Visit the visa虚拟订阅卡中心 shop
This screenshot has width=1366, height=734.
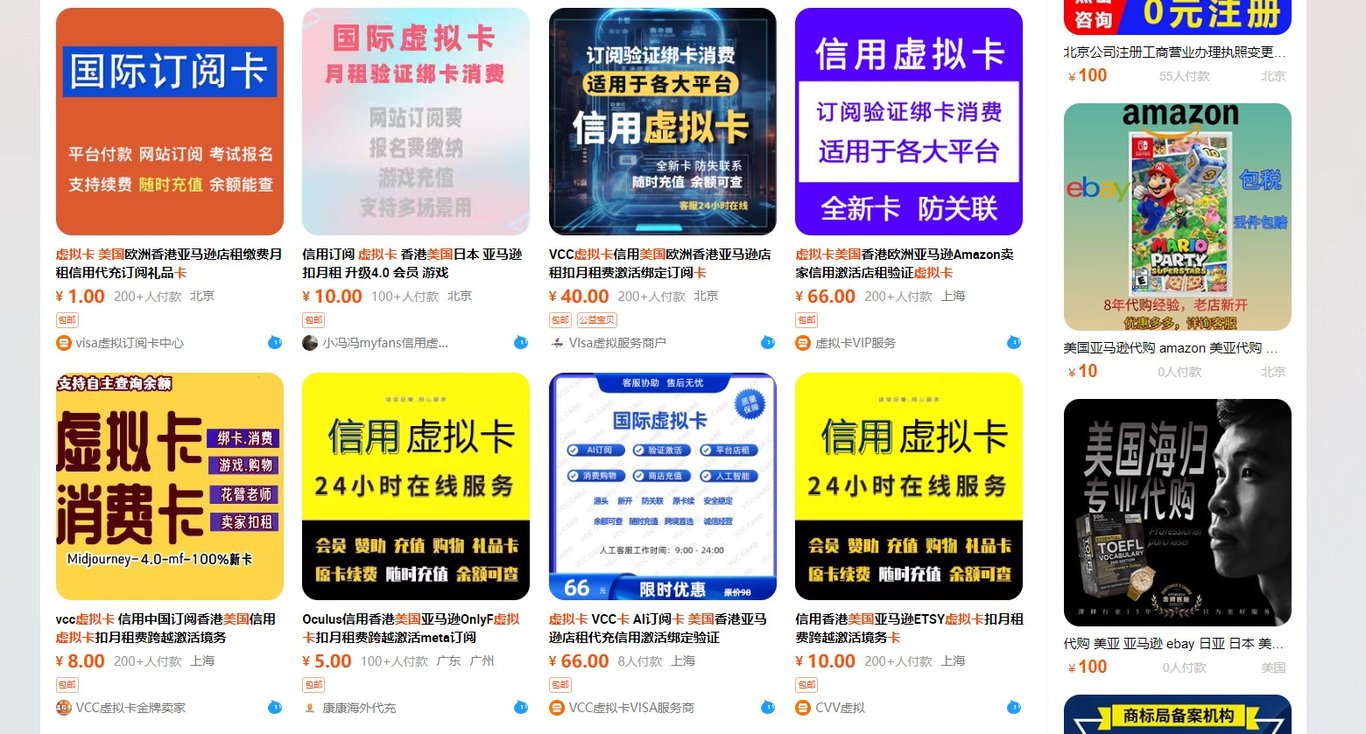[x=129, y=343]
